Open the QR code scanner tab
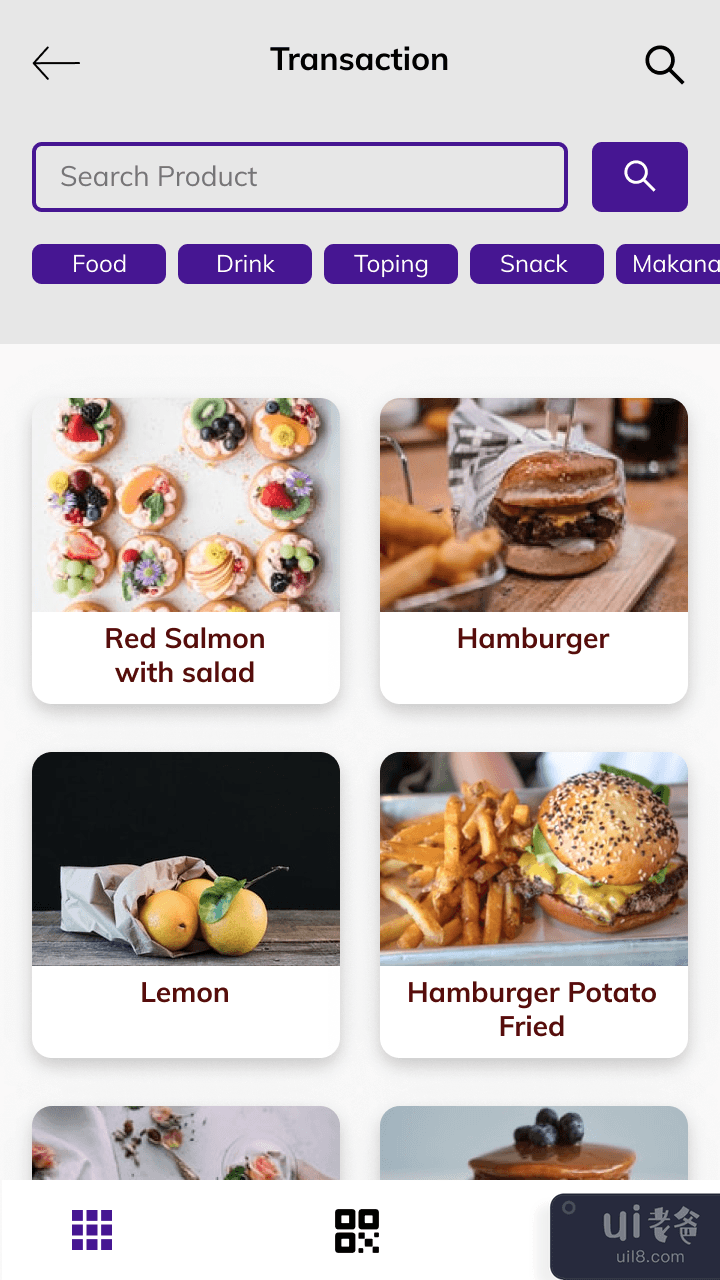Image resolution: width=720 pixels, height=1280 pixels. [357, 1230]
